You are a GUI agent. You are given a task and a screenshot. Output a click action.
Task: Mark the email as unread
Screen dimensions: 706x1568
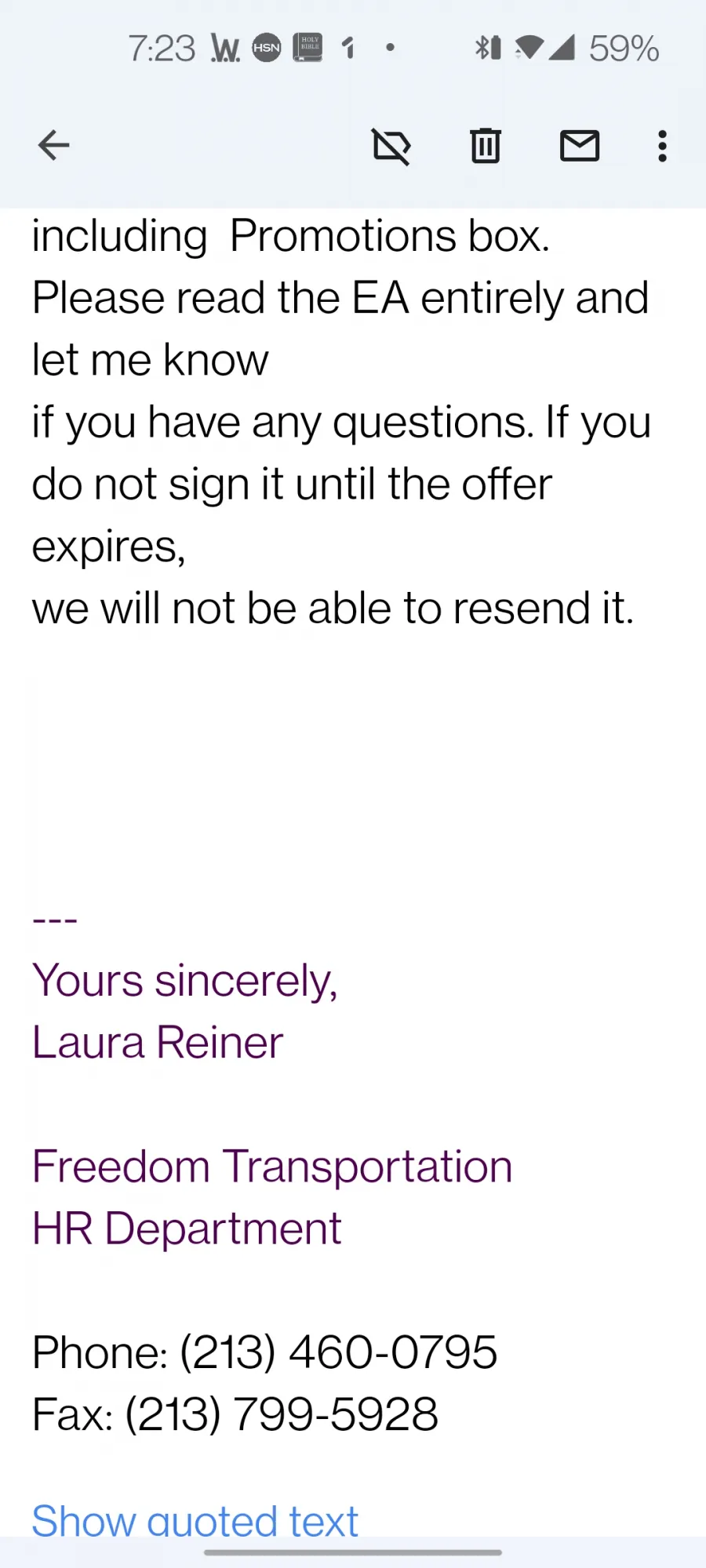click(x=580, y=146)
